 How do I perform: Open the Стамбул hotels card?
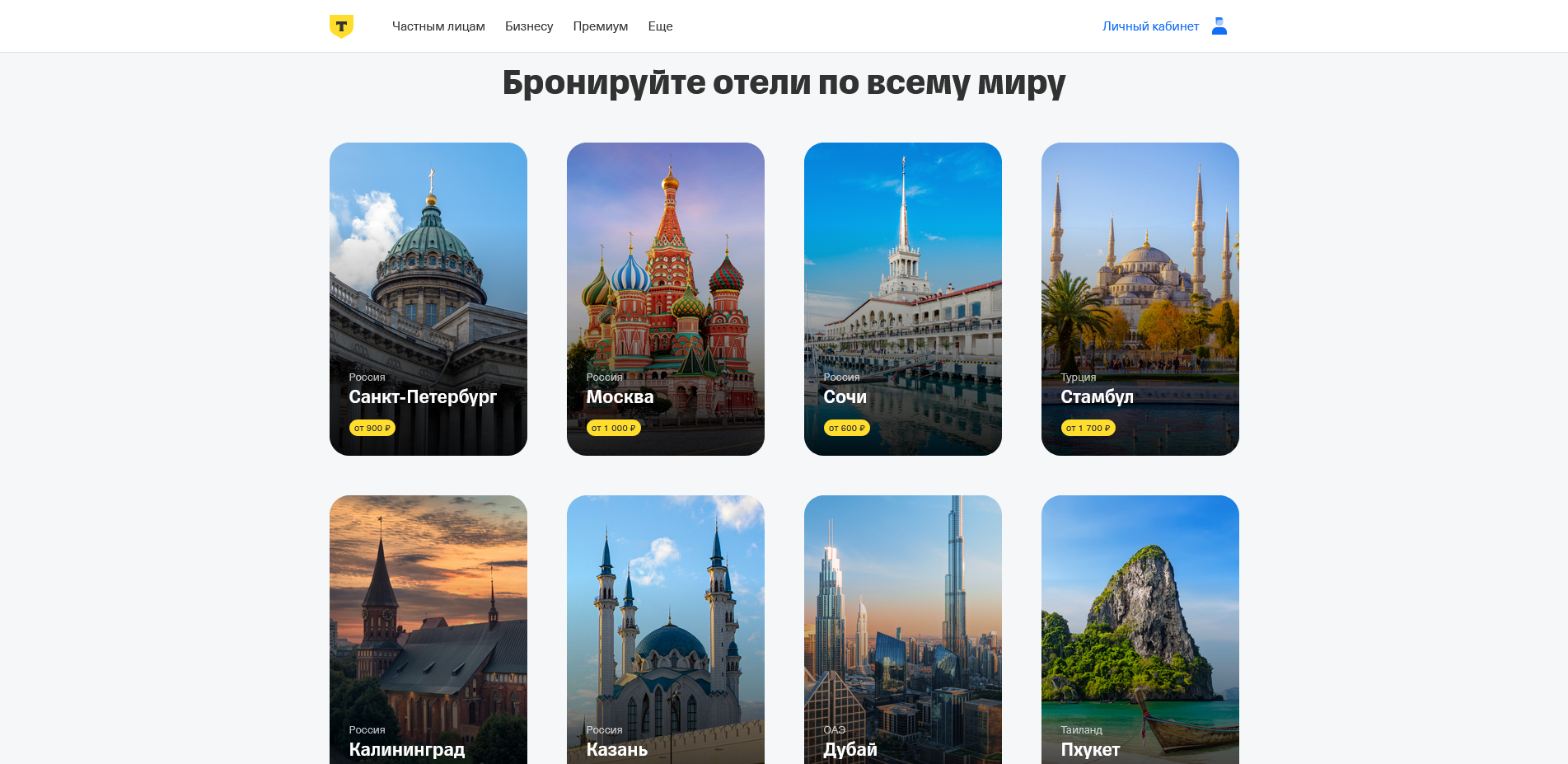1140,299
